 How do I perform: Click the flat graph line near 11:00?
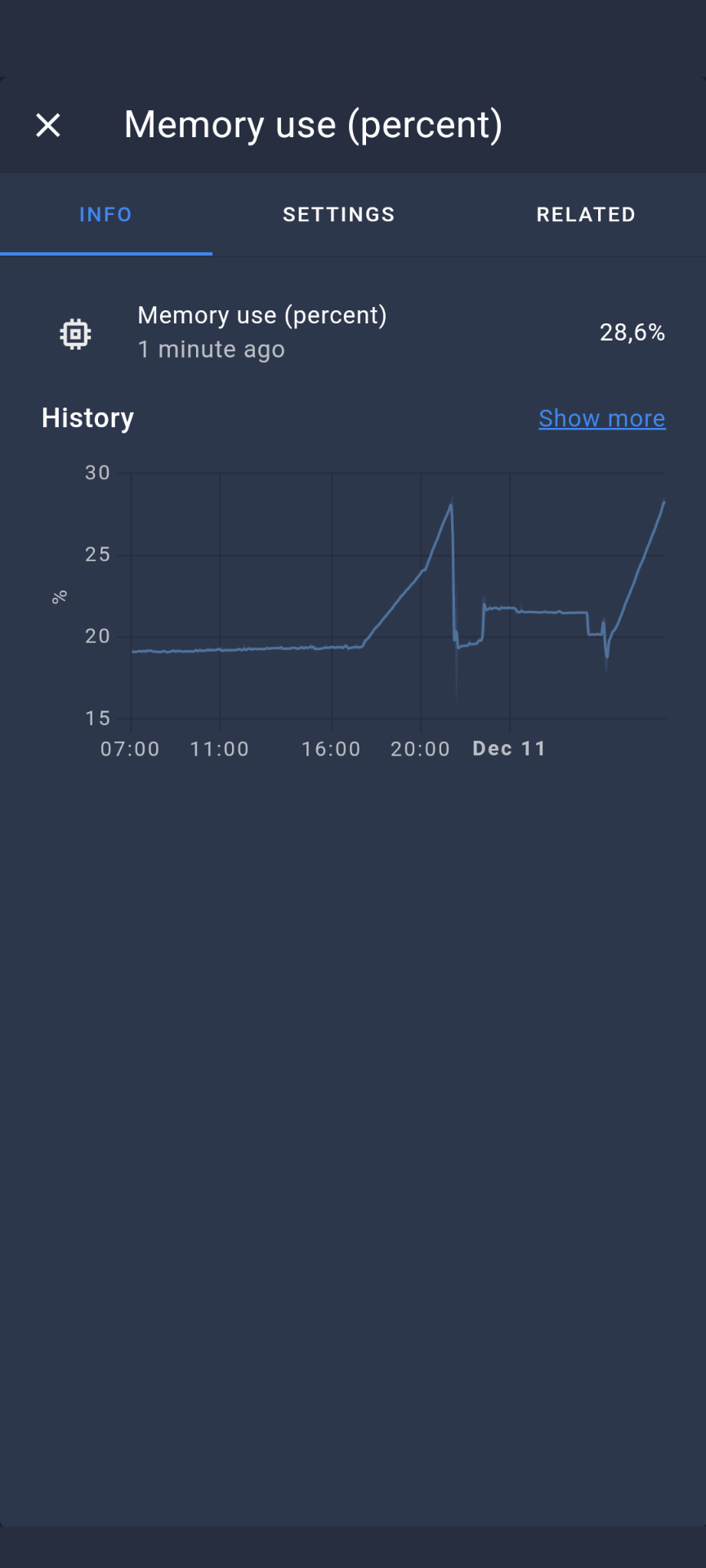(x=221, y=649)
